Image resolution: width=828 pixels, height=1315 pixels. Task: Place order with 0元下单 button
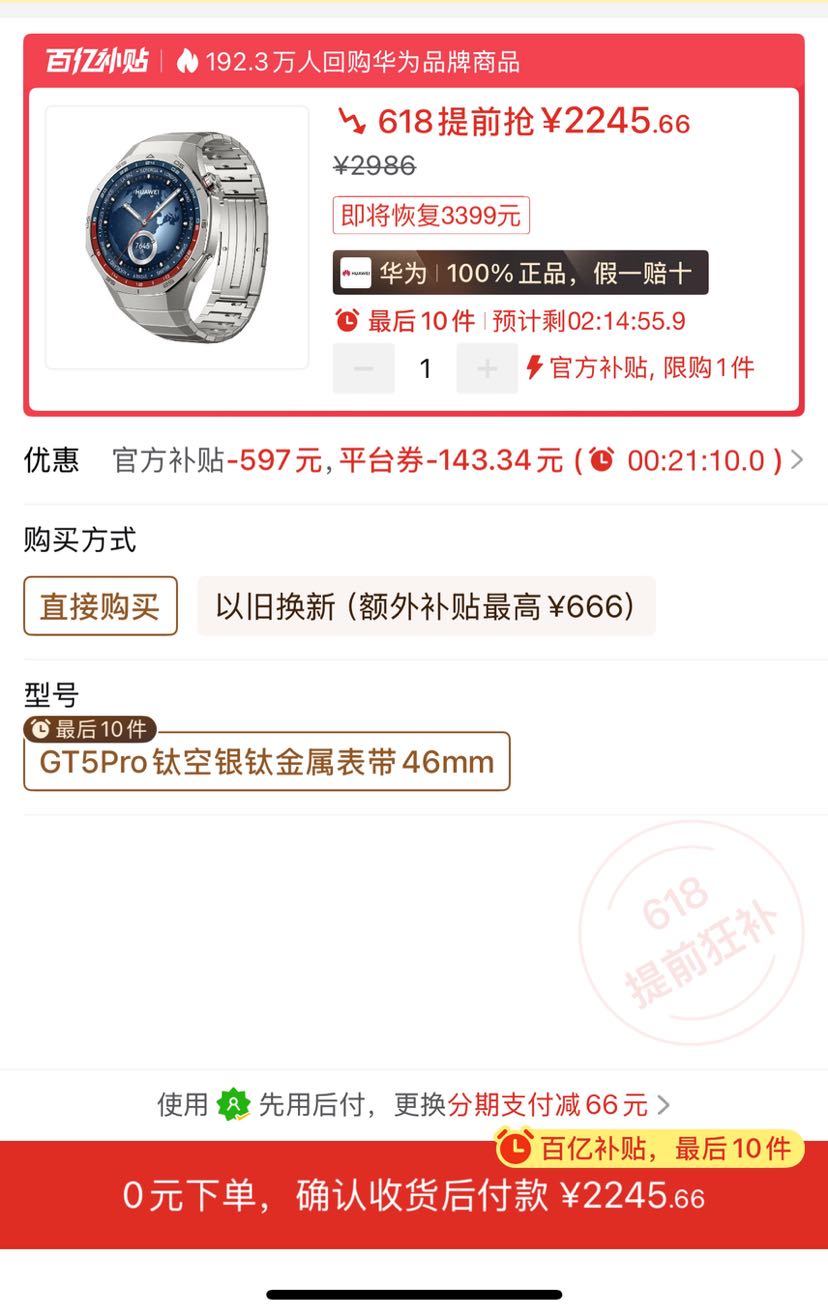tap(414, 1196)
